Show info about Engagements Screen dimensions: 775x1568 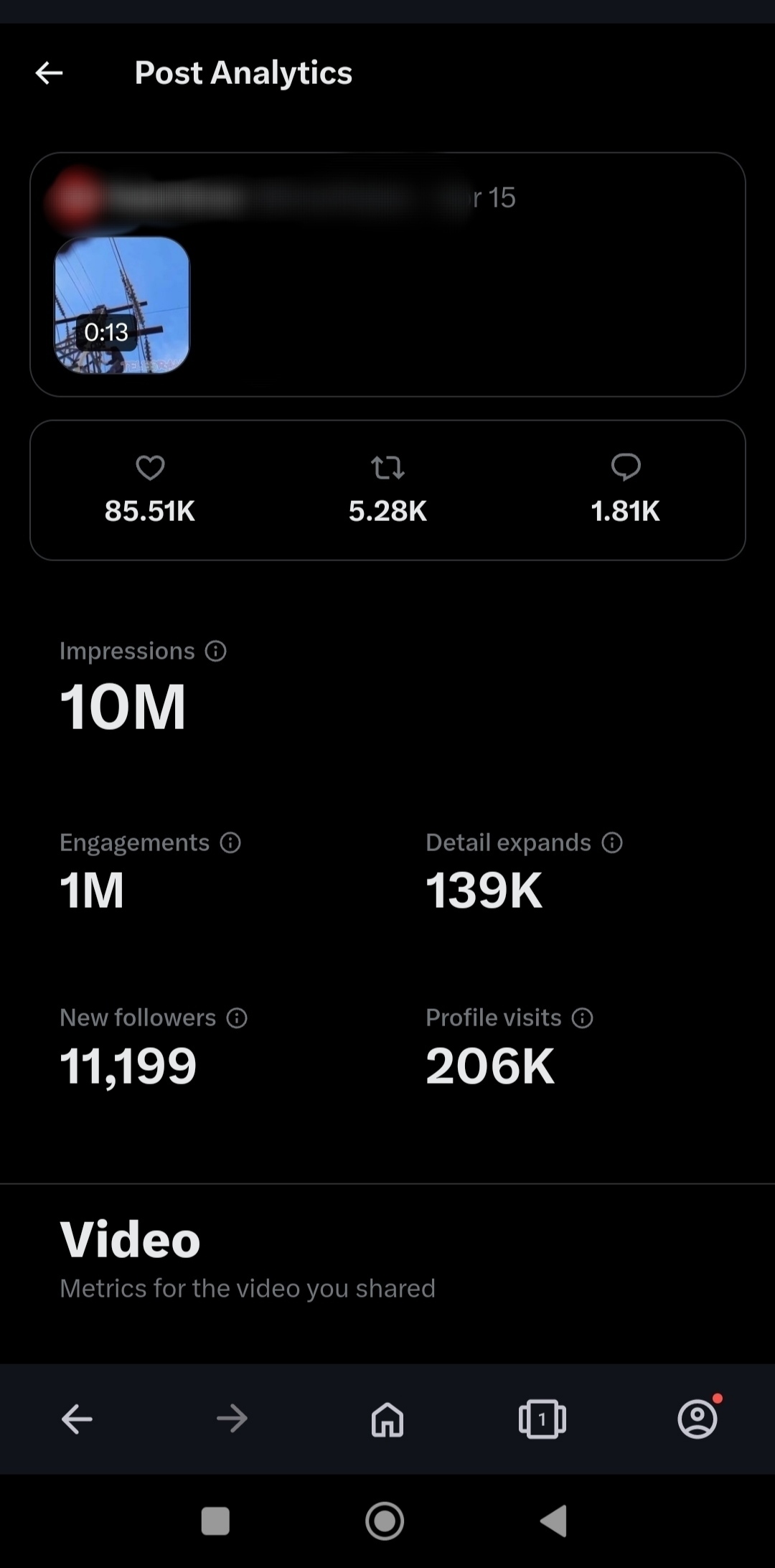(x=230, y=842)
